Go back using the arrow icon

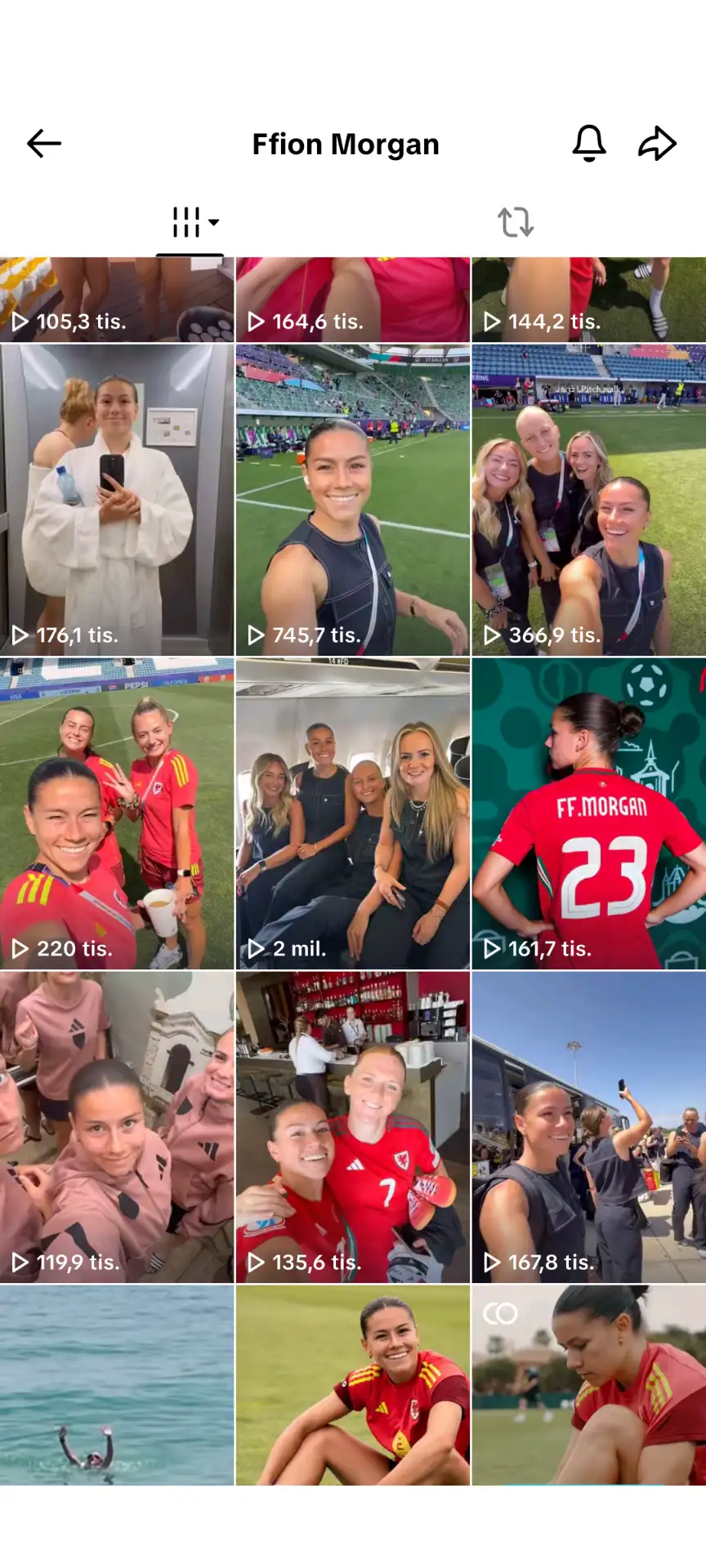(x=44, y=144)
